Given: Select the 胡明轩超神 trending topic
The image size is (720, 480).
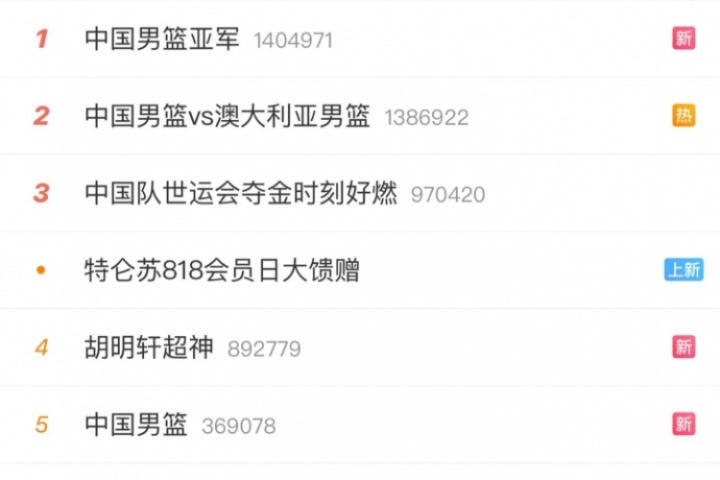Looking at the screenshot, I should click(149, 347).
